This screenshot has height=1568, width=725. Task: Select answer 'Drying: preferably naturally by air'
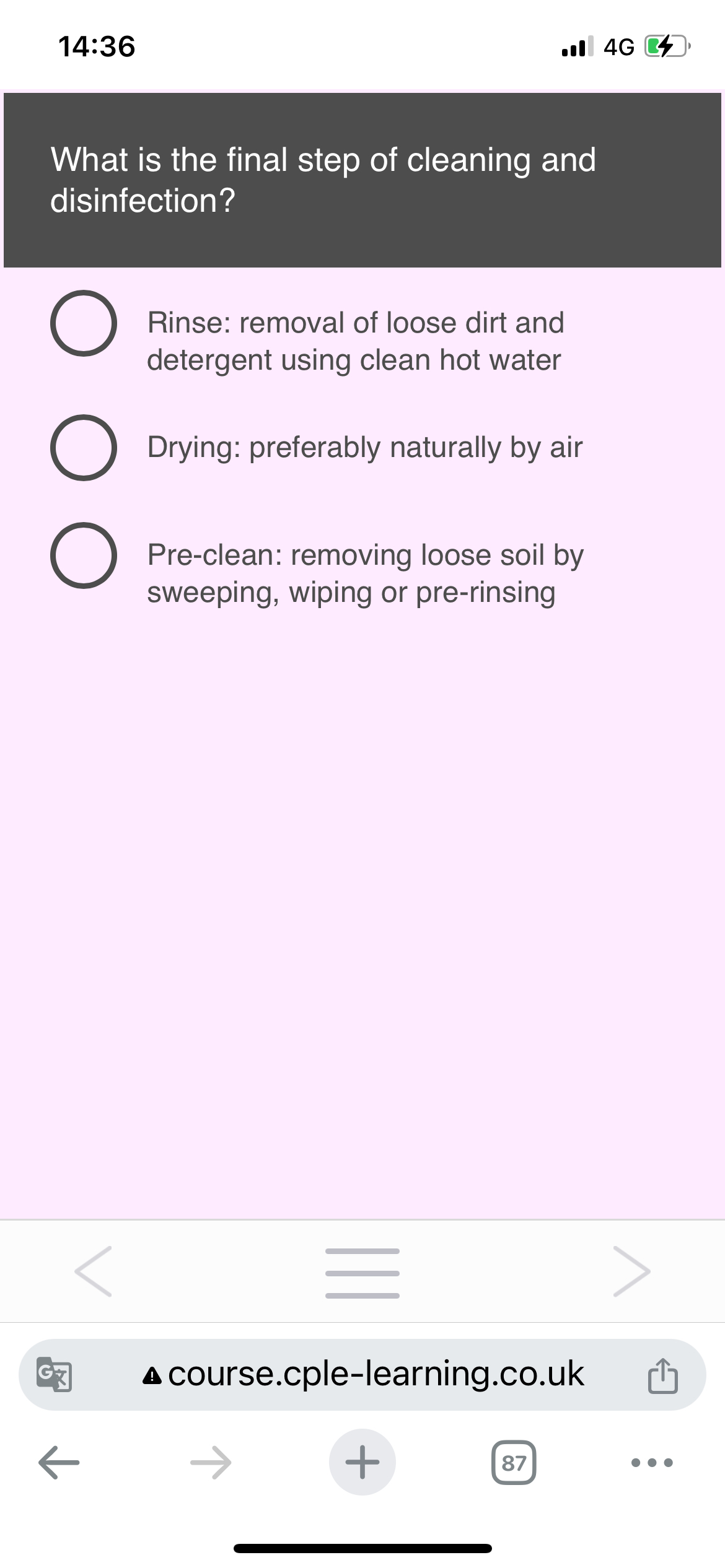(x=84, y=448)
